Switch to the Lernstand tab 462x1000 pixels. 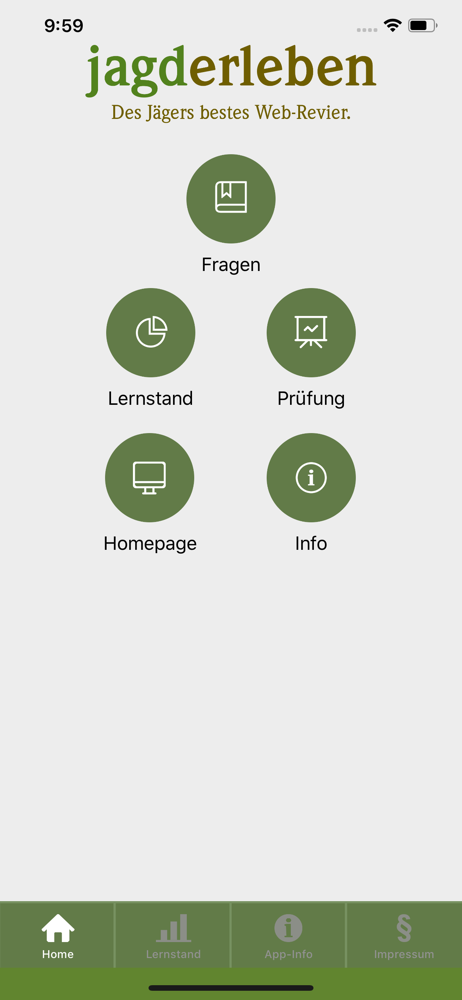point(173,936)
